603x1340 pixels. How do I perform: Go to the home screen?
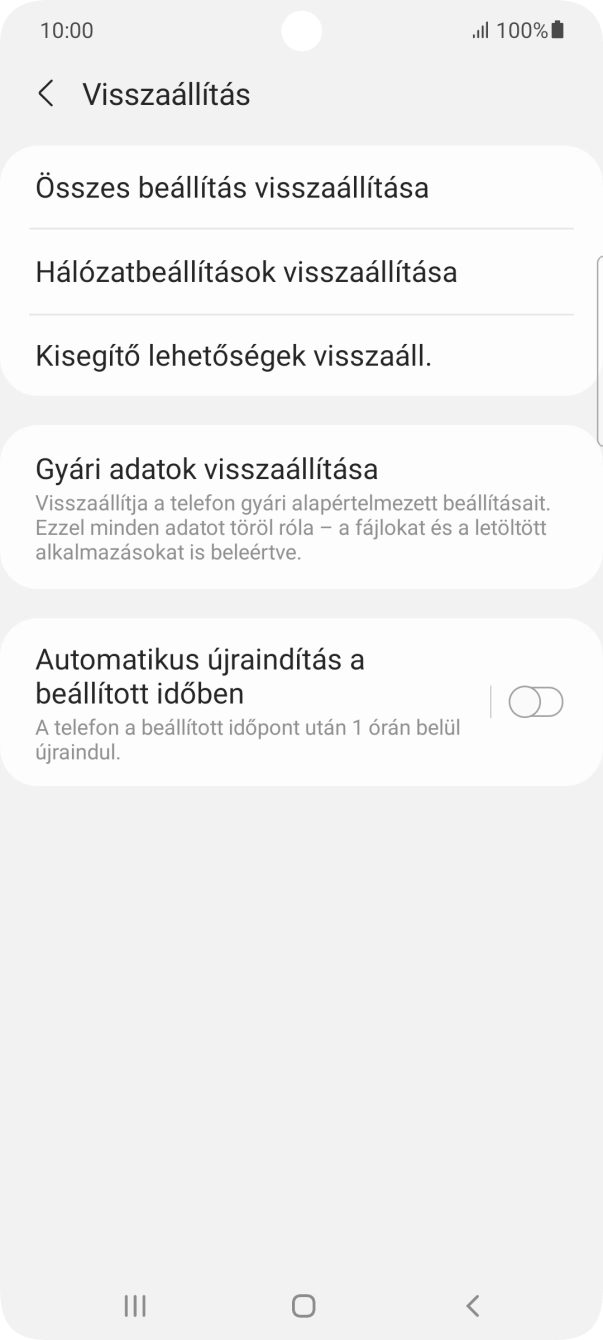303,1305
